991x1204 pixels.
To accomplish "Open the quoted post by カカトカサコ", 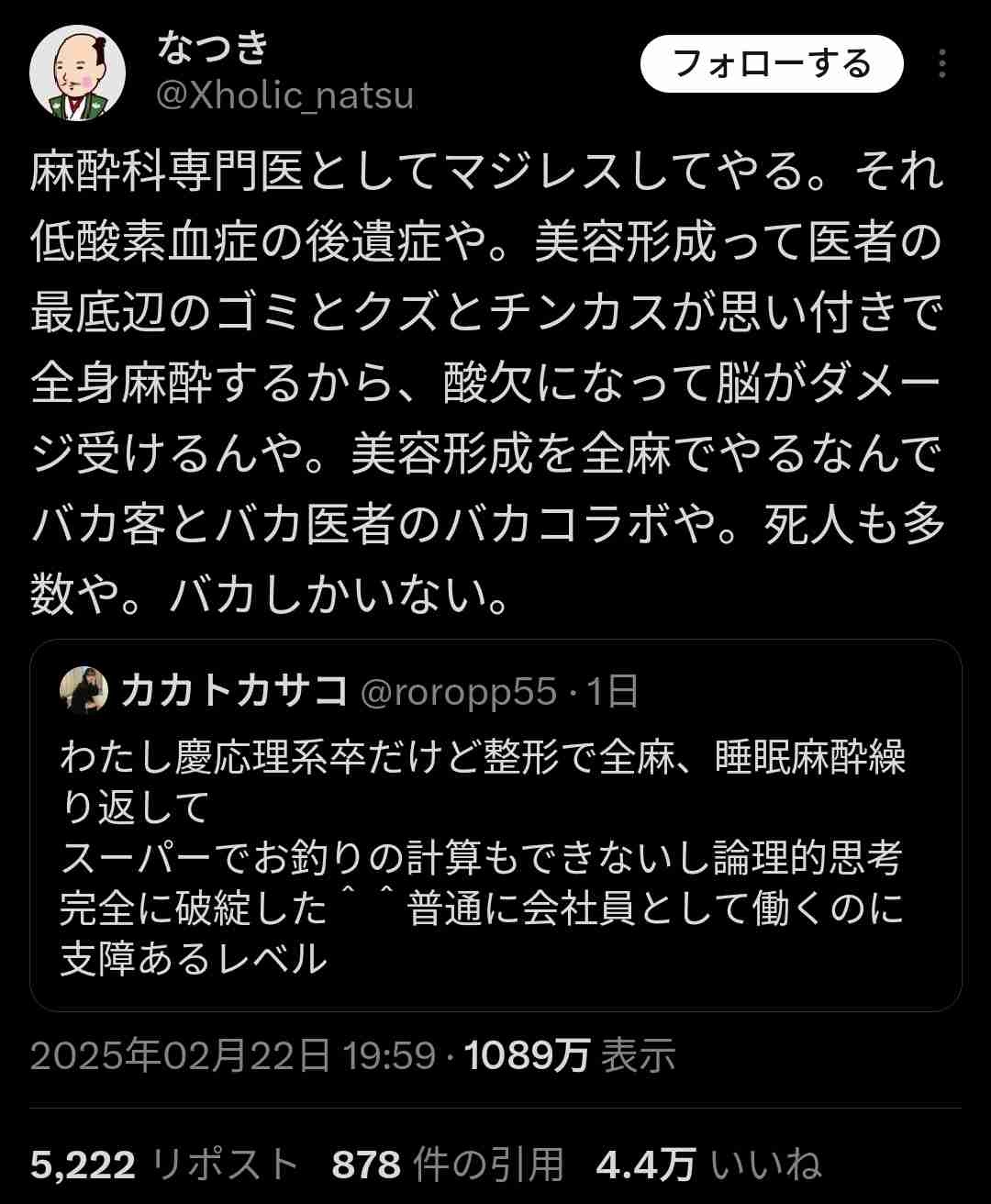I will [495, 824].
